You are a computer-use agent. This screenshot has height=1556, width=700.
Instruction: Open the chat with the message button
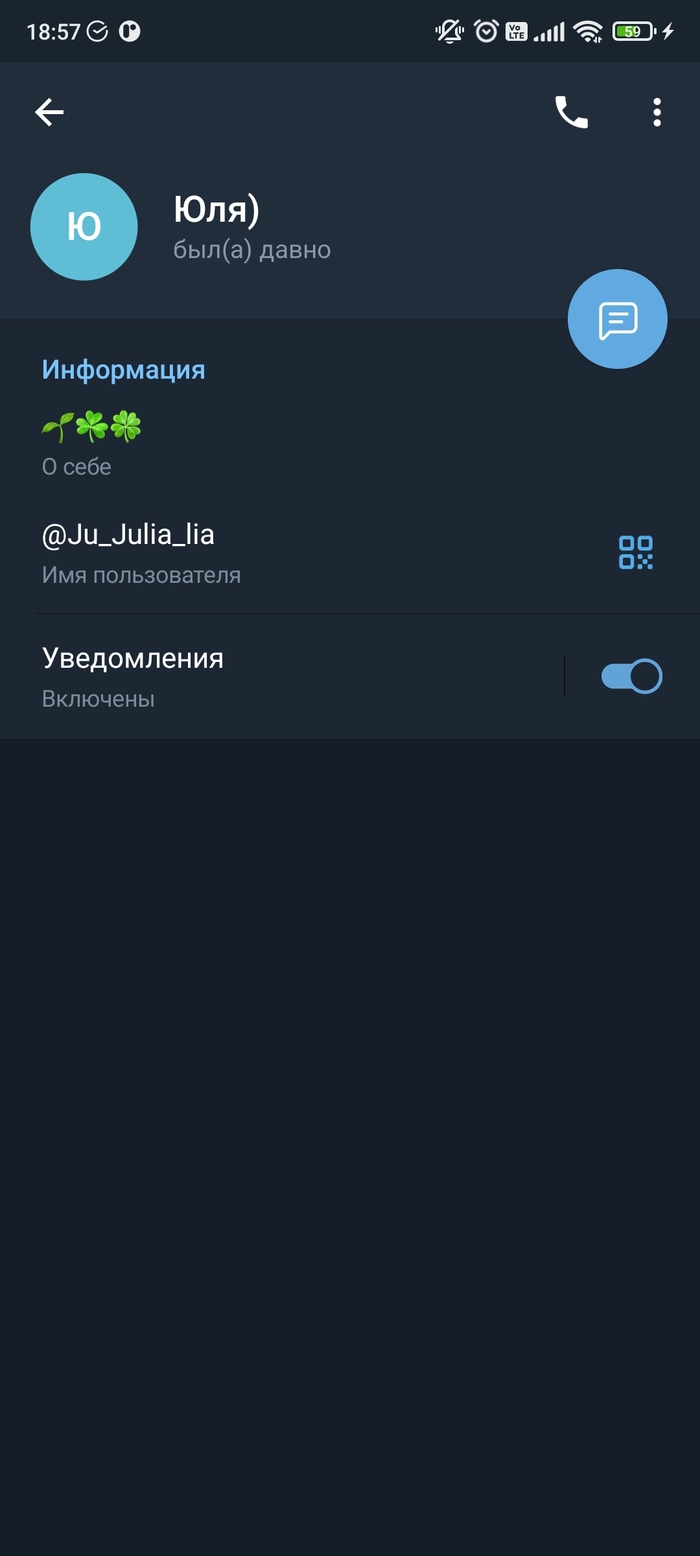click(x=617, y=320)
